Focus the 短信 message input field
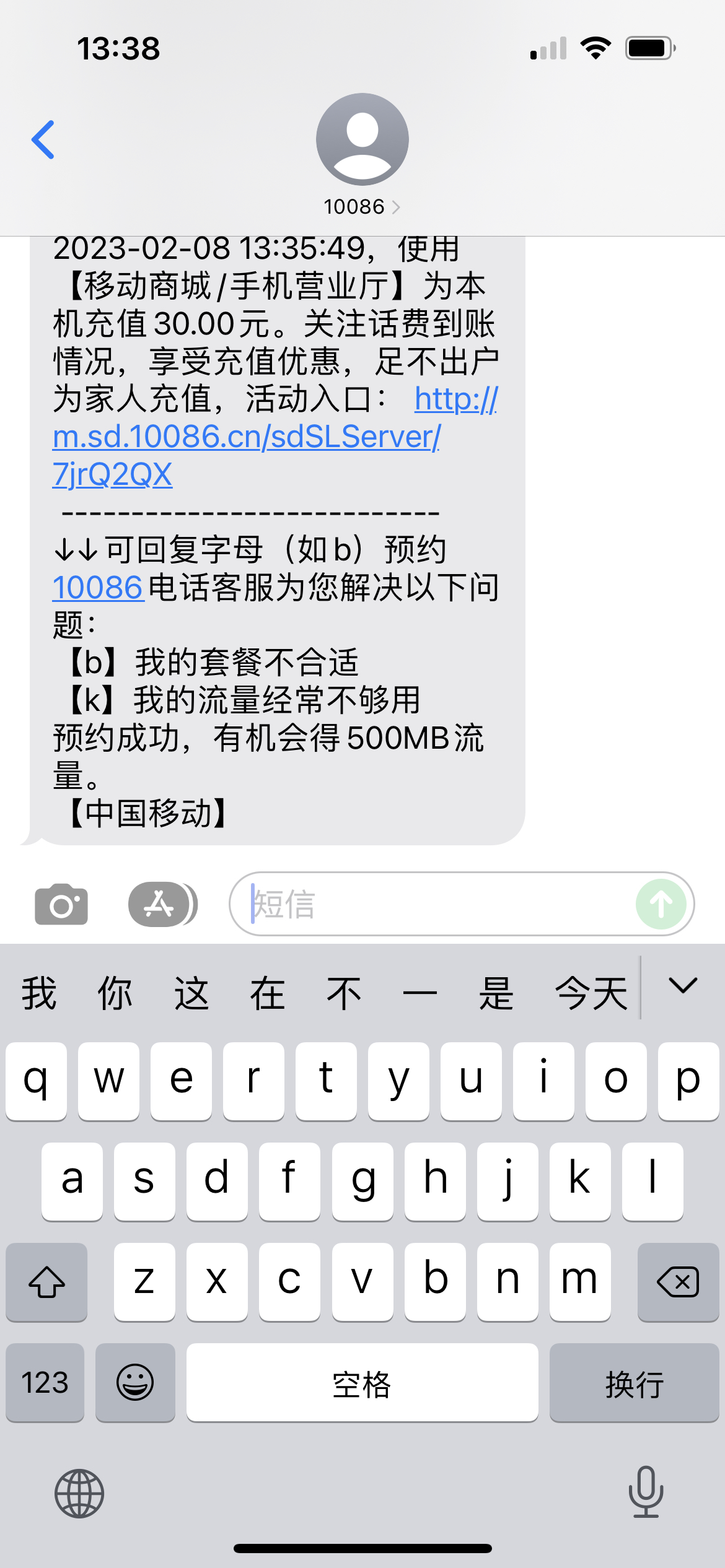 pos(434,904)
